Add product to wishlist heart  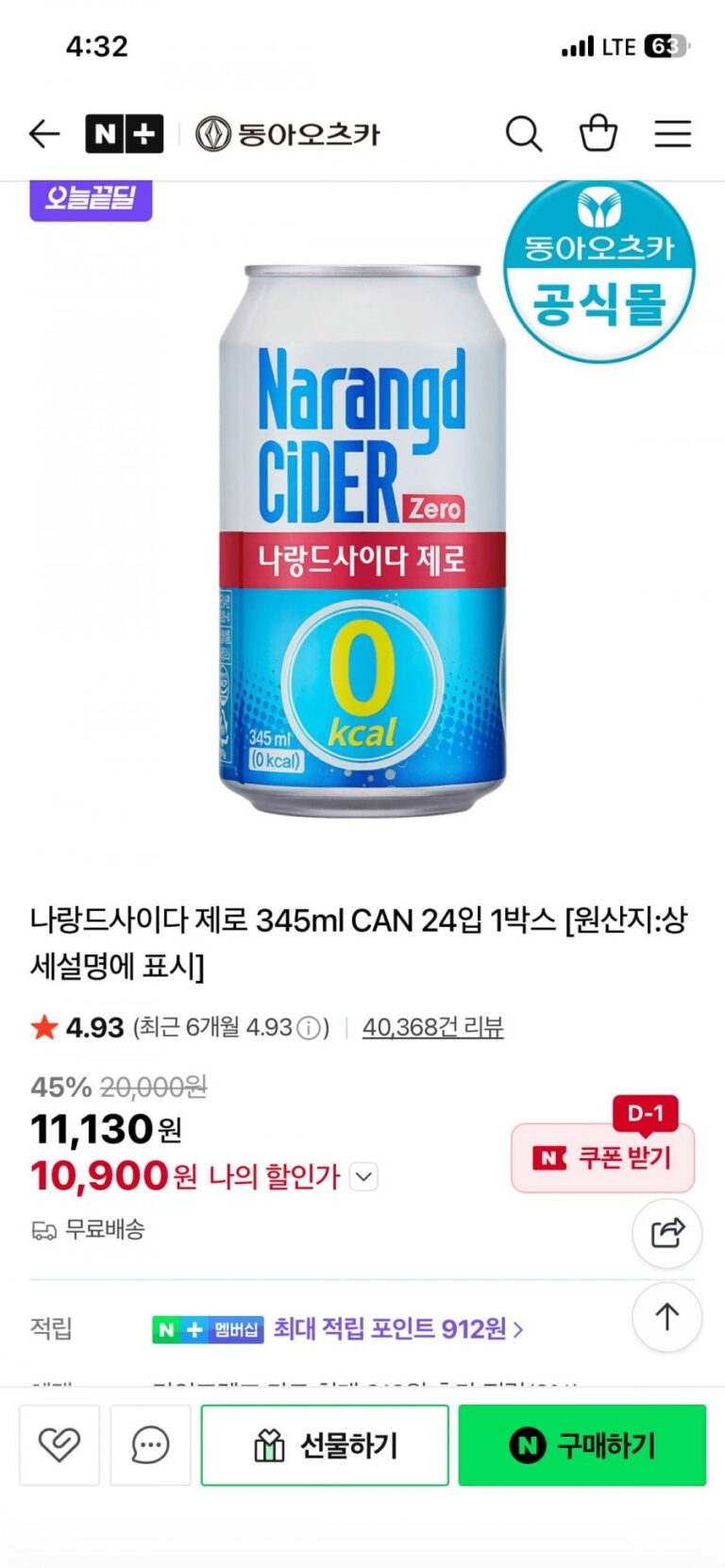[x=59, y=1444]
